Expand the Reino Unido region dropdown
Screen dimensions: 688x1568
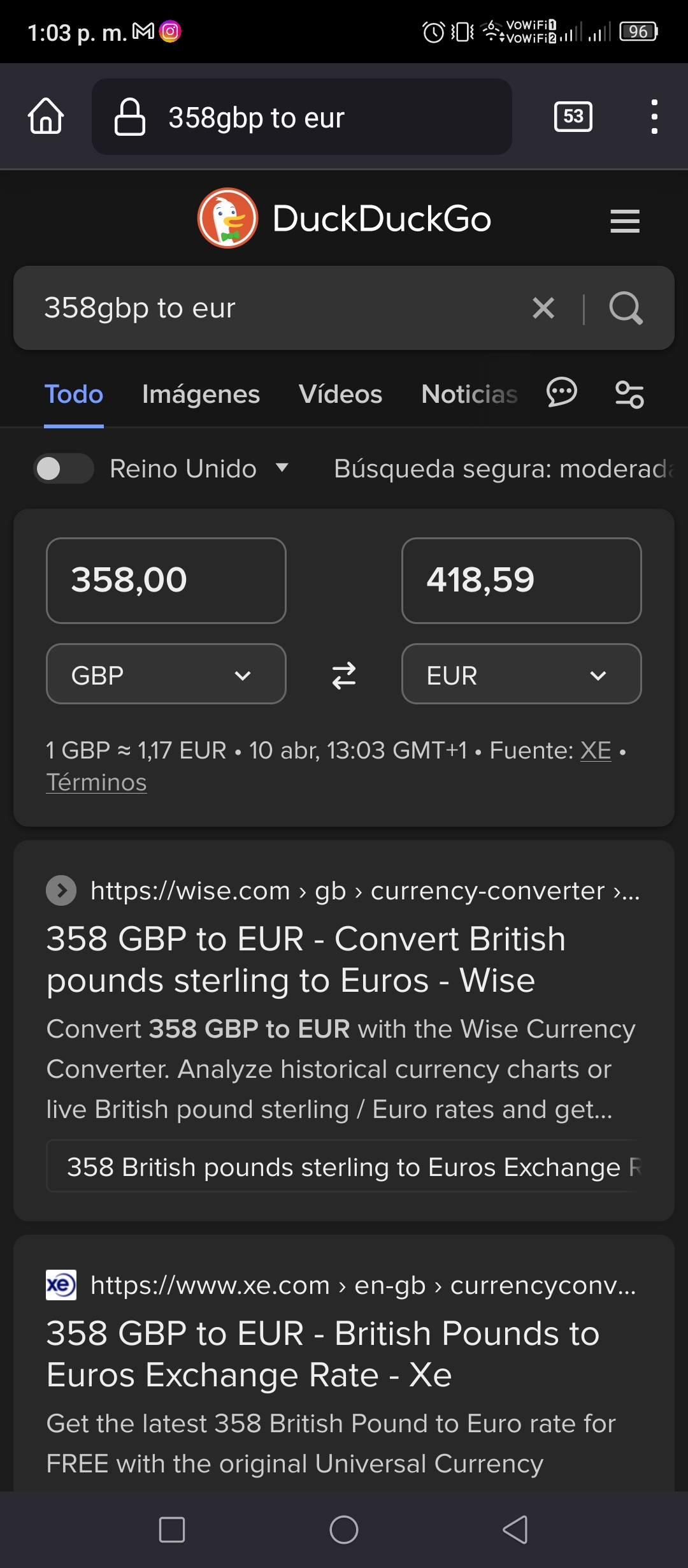click(199, 468)
